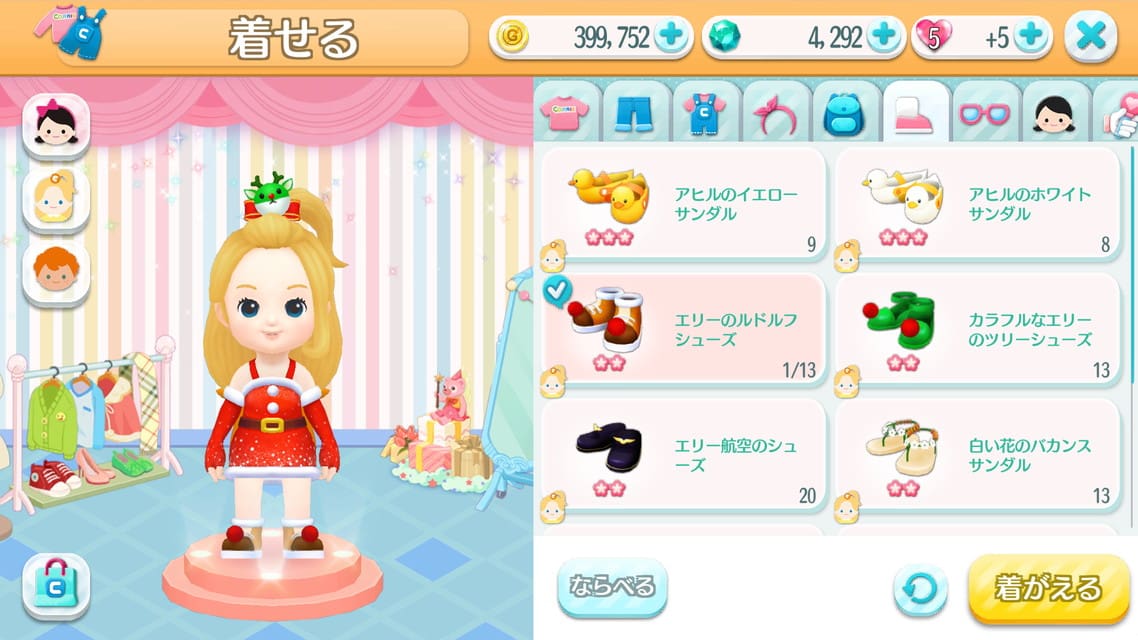The image size is (1138, 640).
Task: Add more gold coins
Action: pyautogui.click(x=670, y=37)
